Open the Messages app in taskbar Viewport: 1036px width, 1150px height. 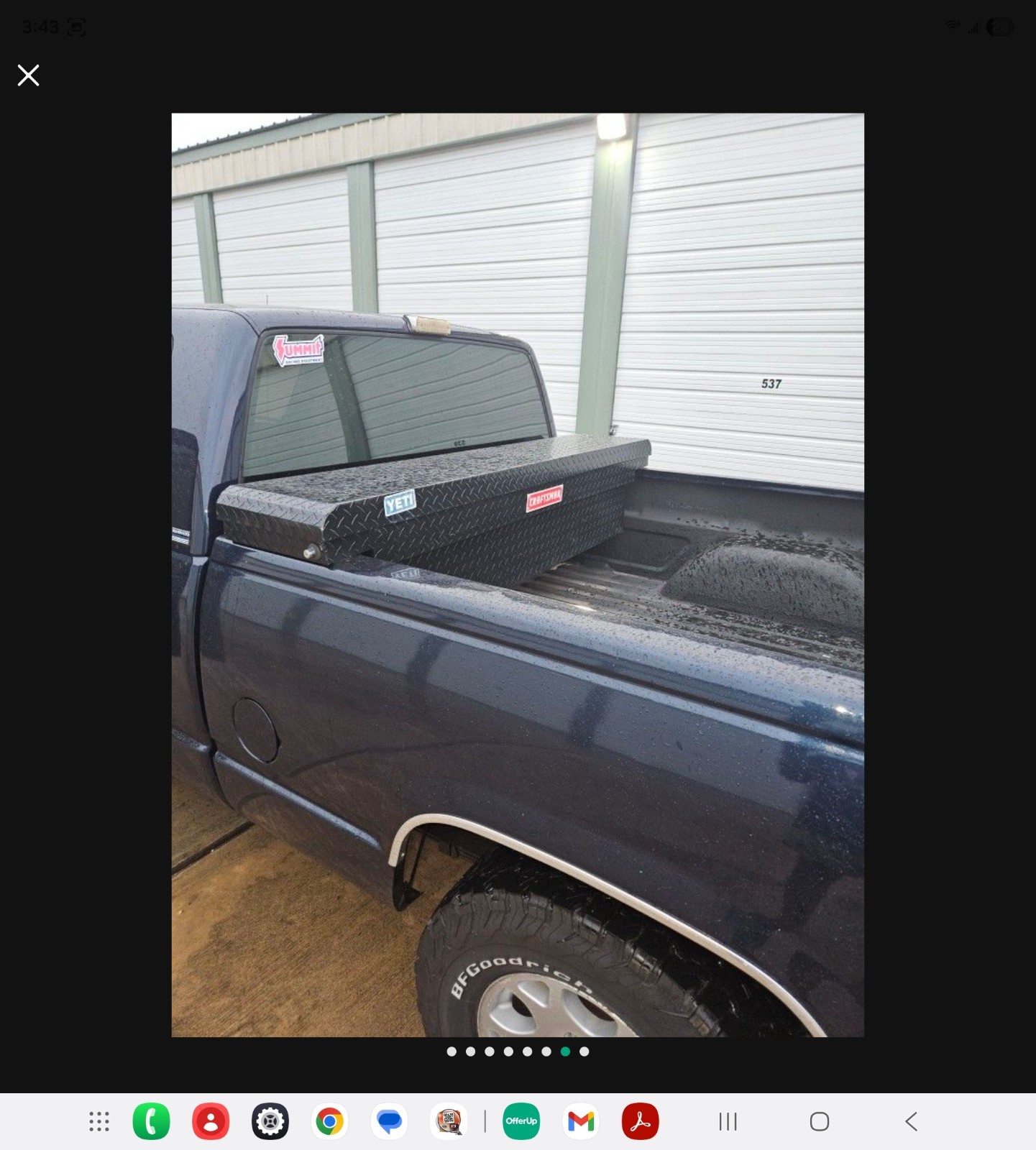tap(390, 1121)
